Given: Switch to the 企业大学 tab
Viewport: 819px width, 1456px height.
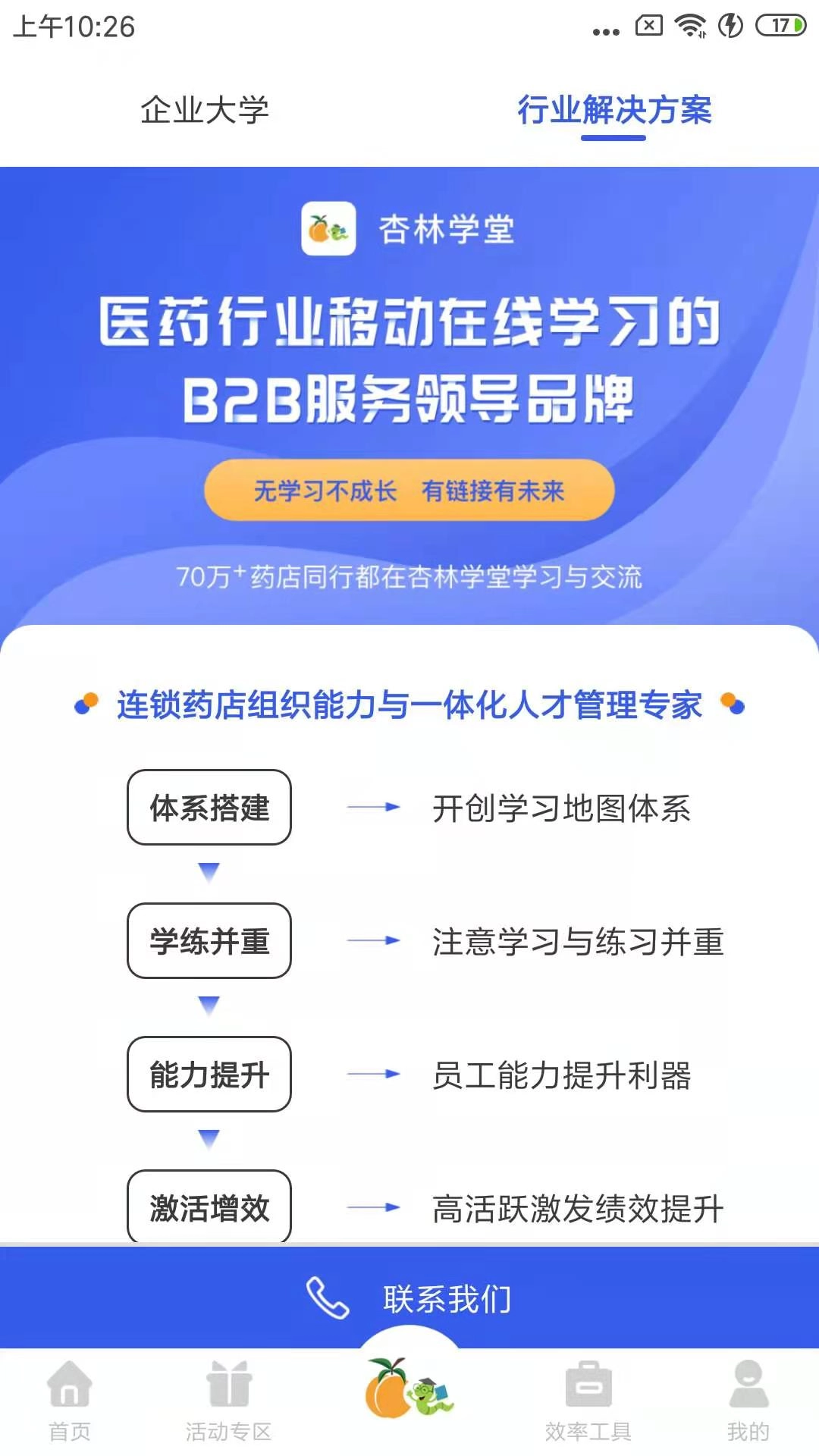Looking at the screenshot, I should tap(206, 110).
